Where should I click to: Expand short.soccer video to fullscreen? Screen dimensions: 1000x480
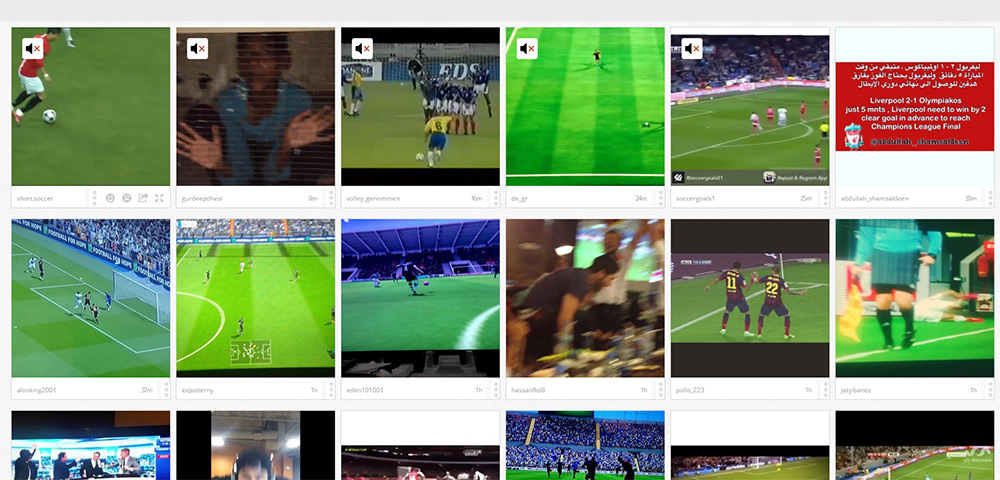tap(159, 198)
